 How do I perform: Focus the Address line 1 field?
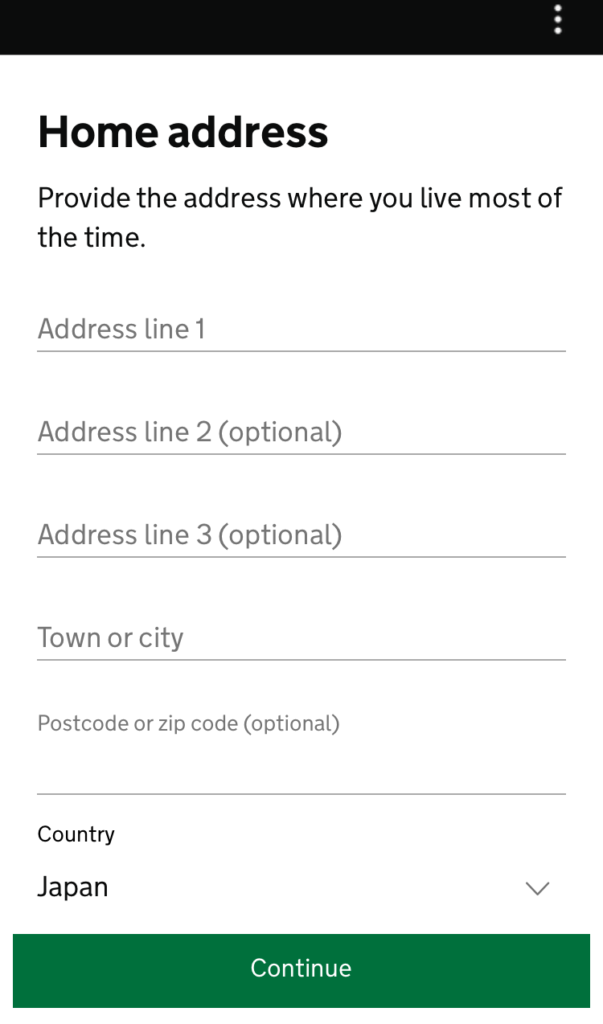click(300, 329)
